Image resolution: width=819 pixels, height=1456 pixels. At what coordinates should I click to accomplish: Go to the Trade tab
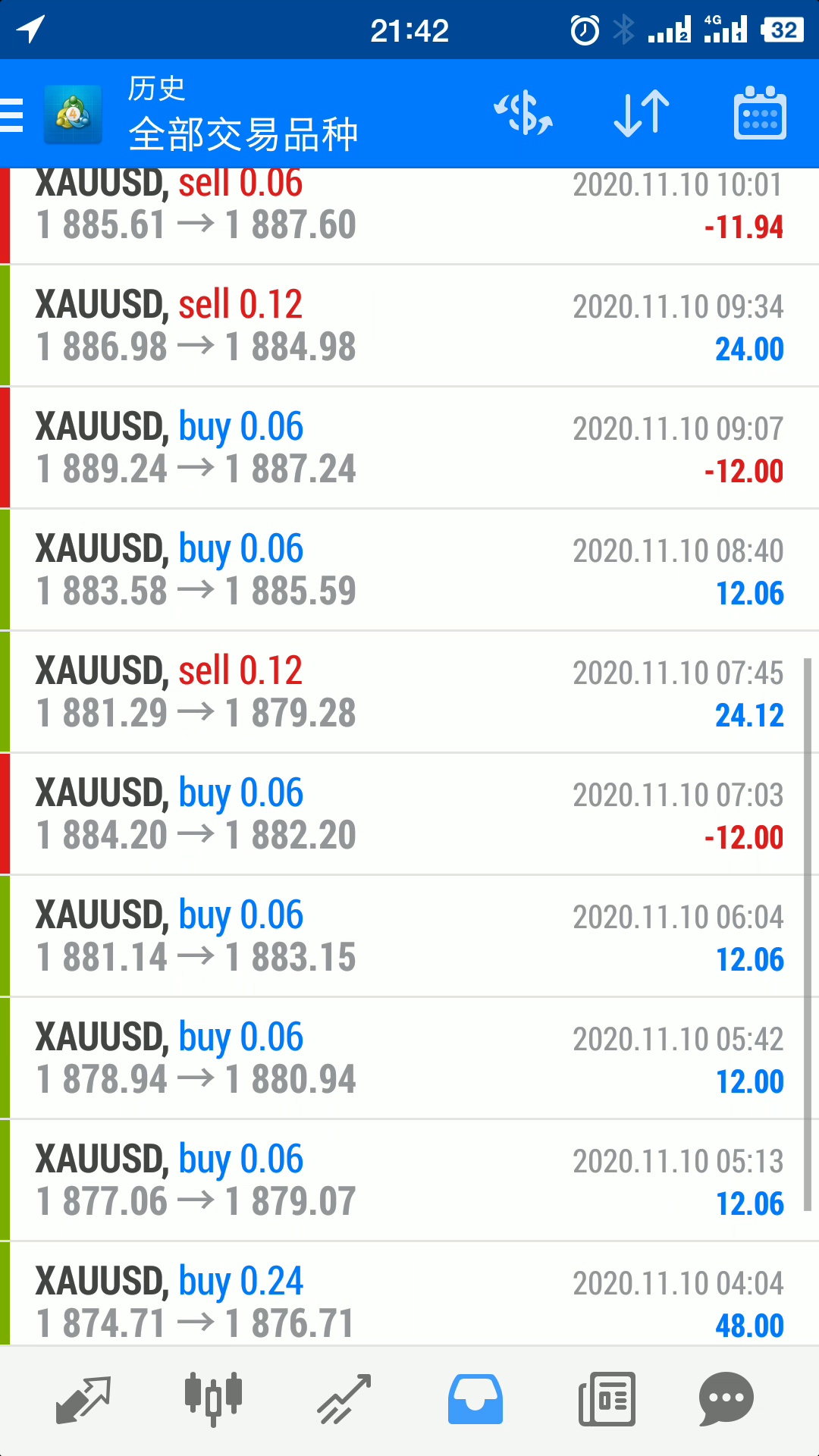click(344, 1399)
